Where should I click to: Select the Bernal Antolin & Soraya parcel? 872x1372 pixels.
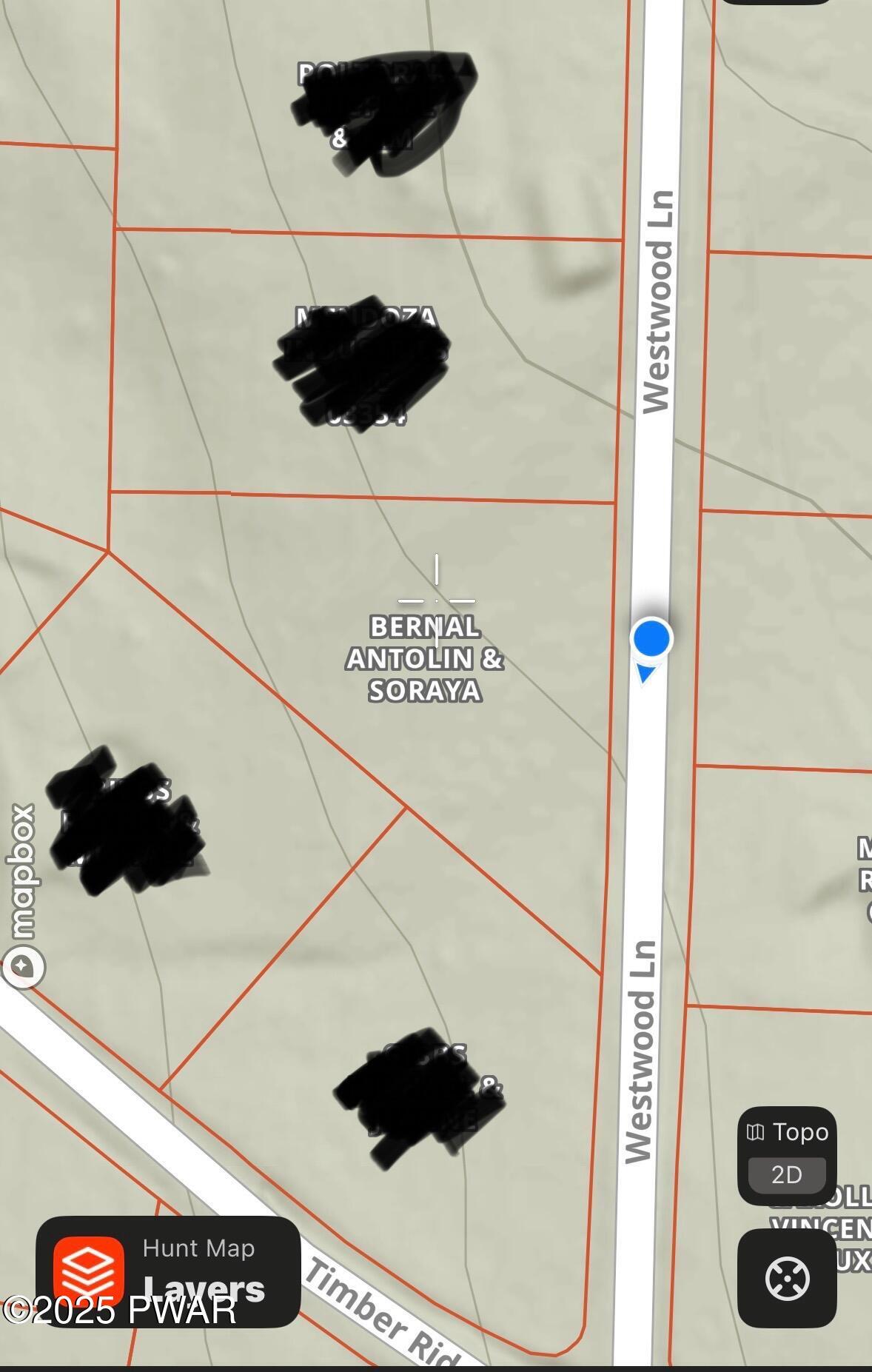(425, 658)
